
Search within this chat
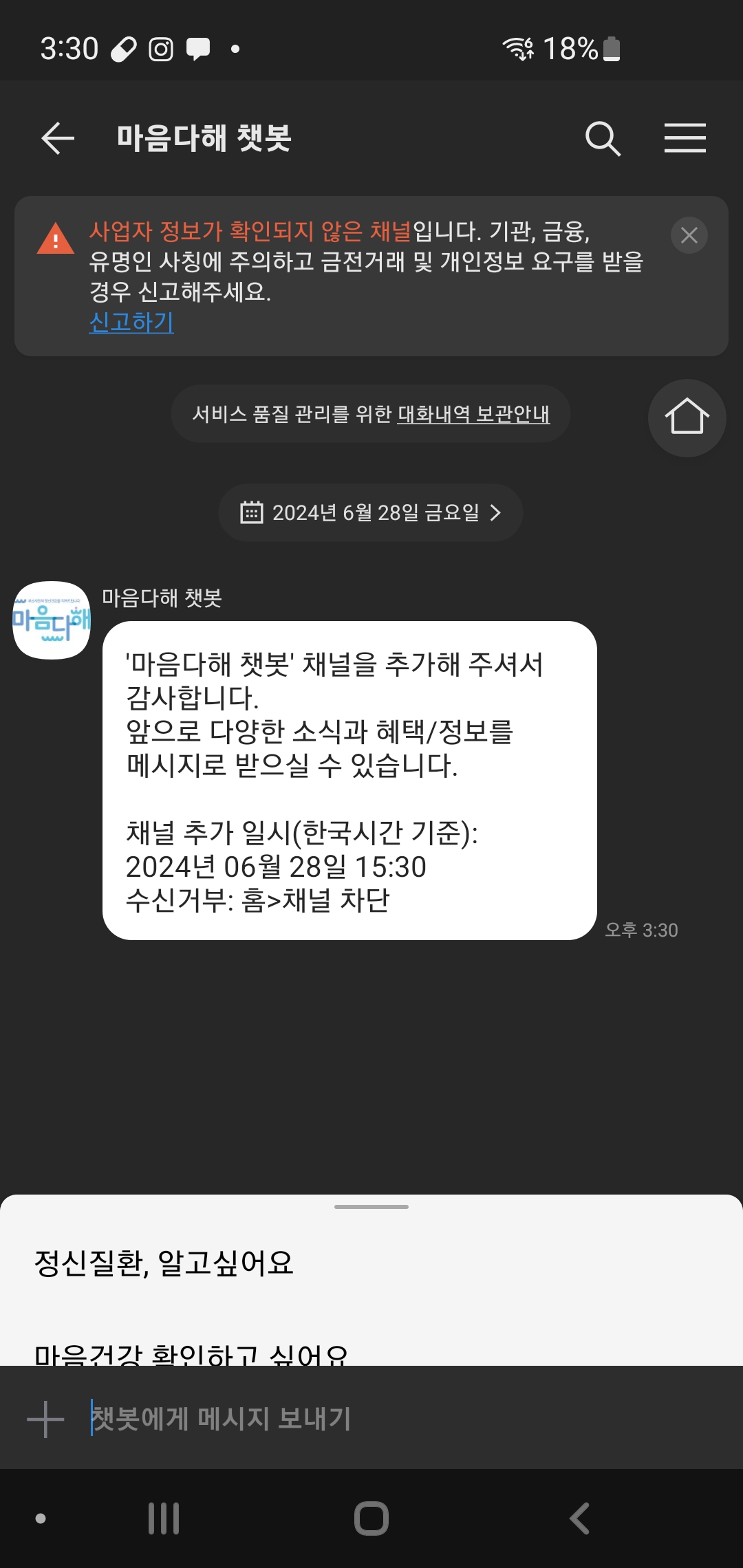point(603,138)
